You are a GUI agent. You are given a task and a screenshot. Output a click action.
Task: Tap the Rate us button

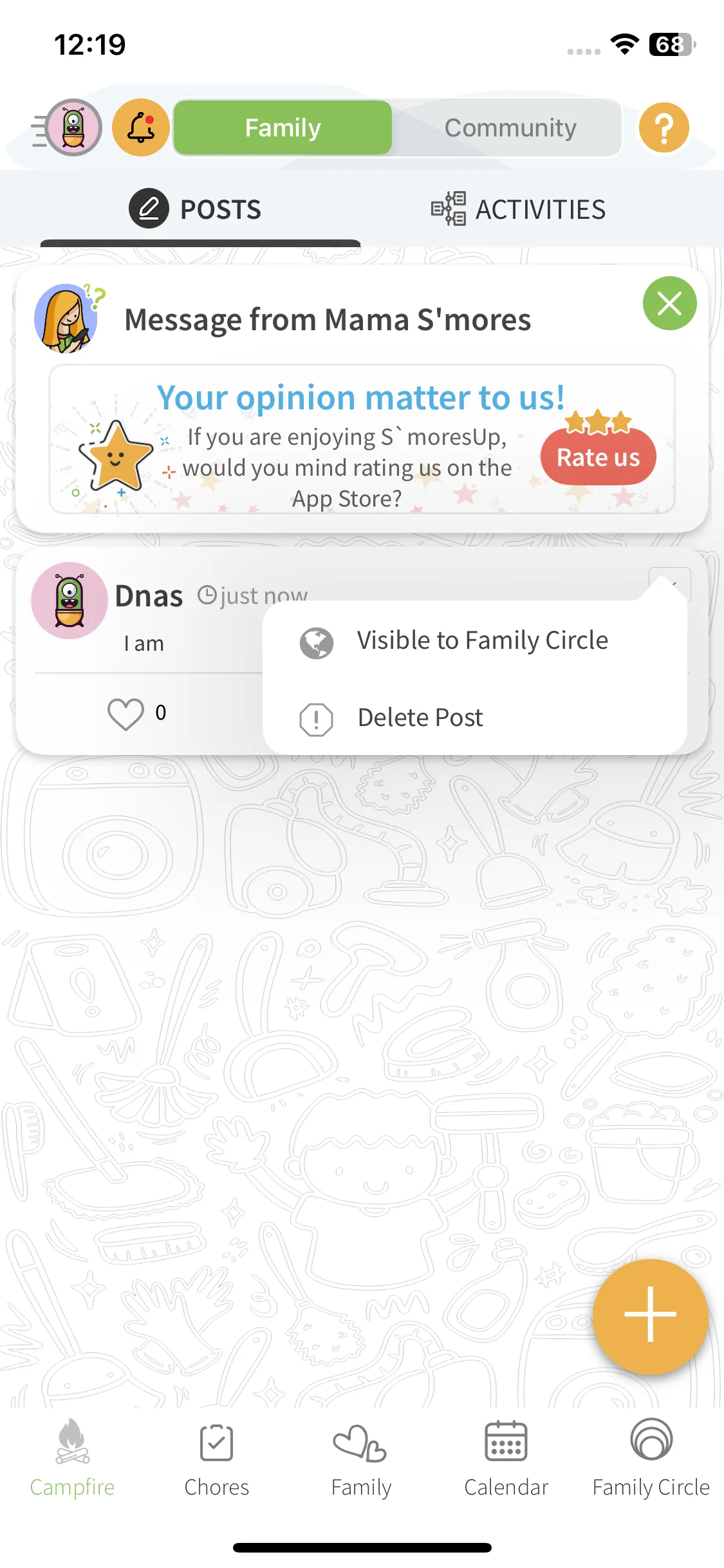(x=598, y=457)
